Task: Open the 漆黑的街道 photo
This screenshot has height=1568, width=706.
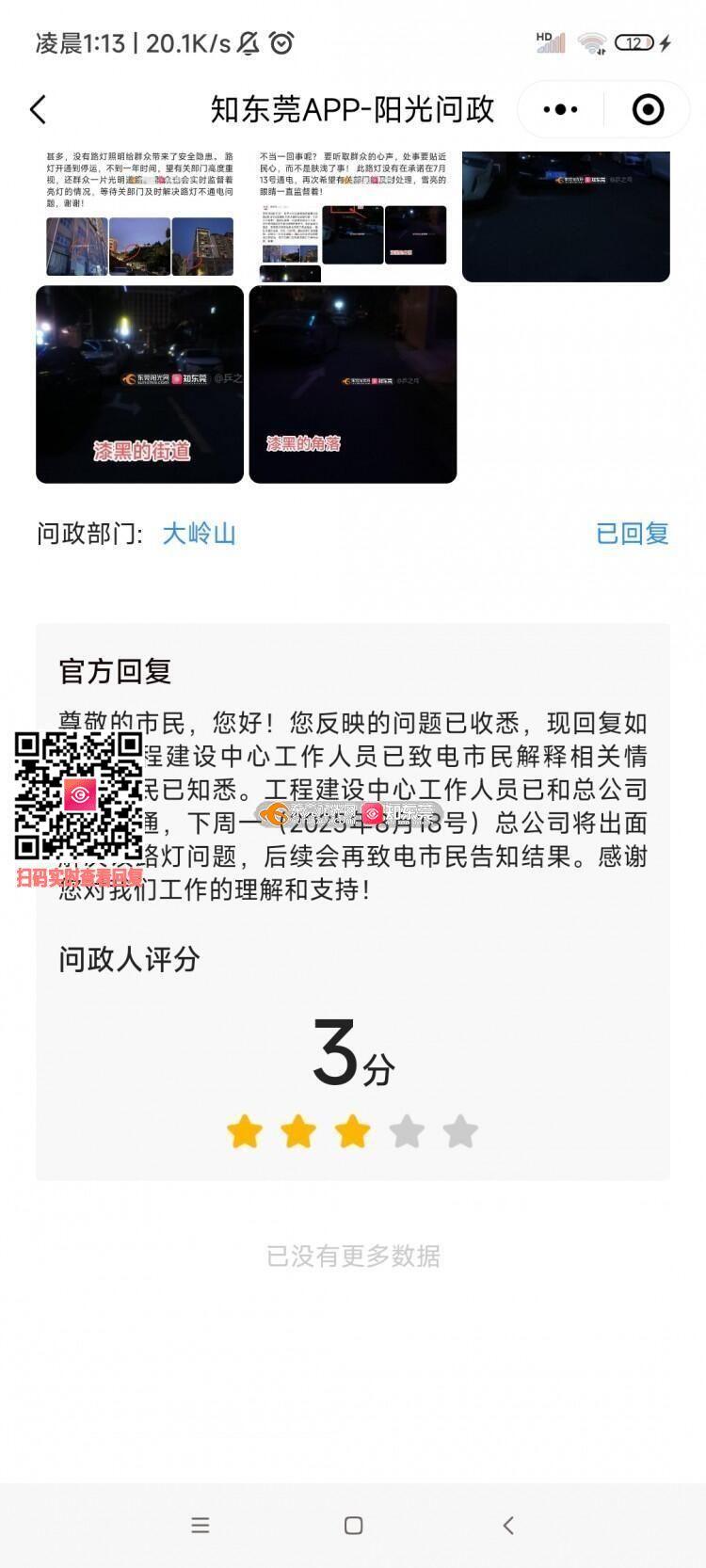Action: pos(139,384)
